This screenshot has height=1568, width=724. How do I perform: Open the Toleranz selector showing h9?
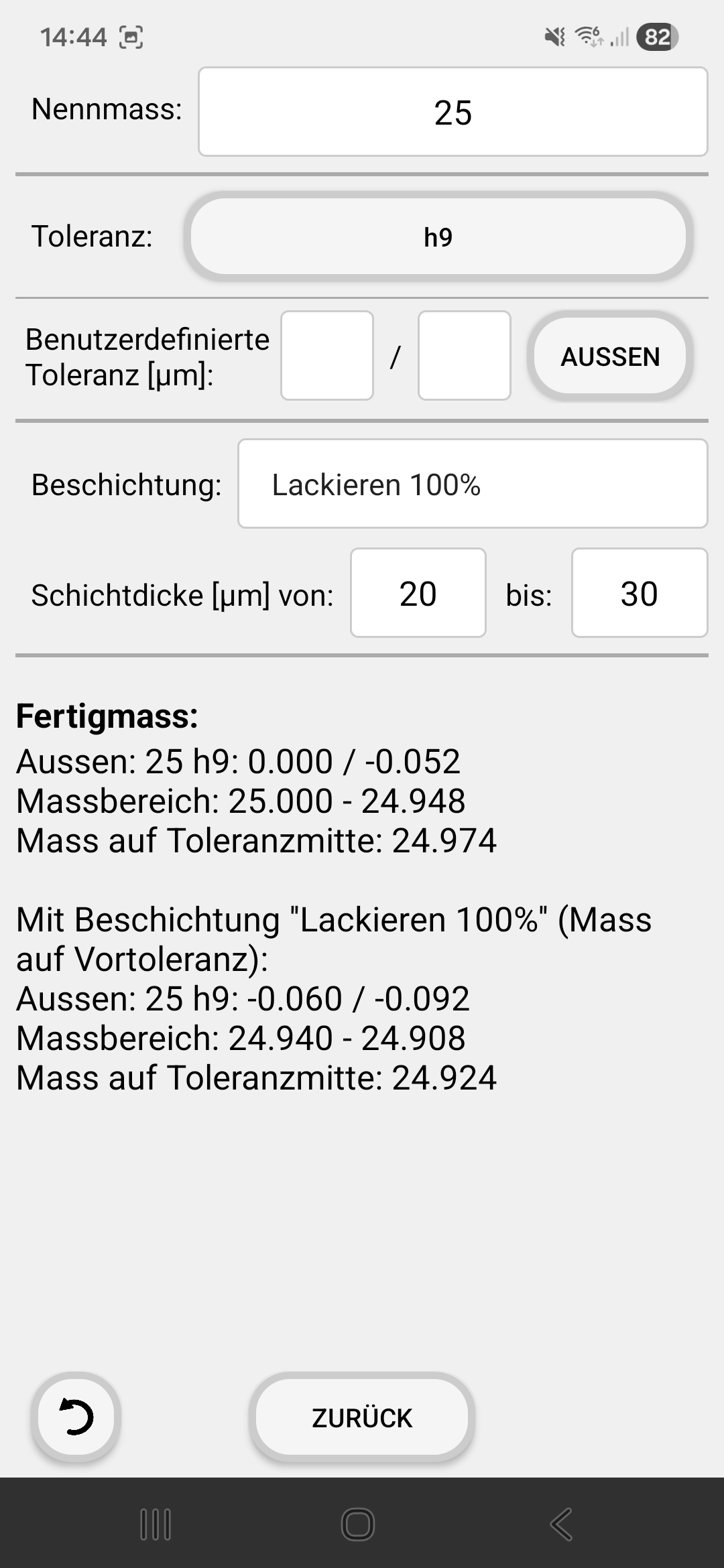click(437, 236)
